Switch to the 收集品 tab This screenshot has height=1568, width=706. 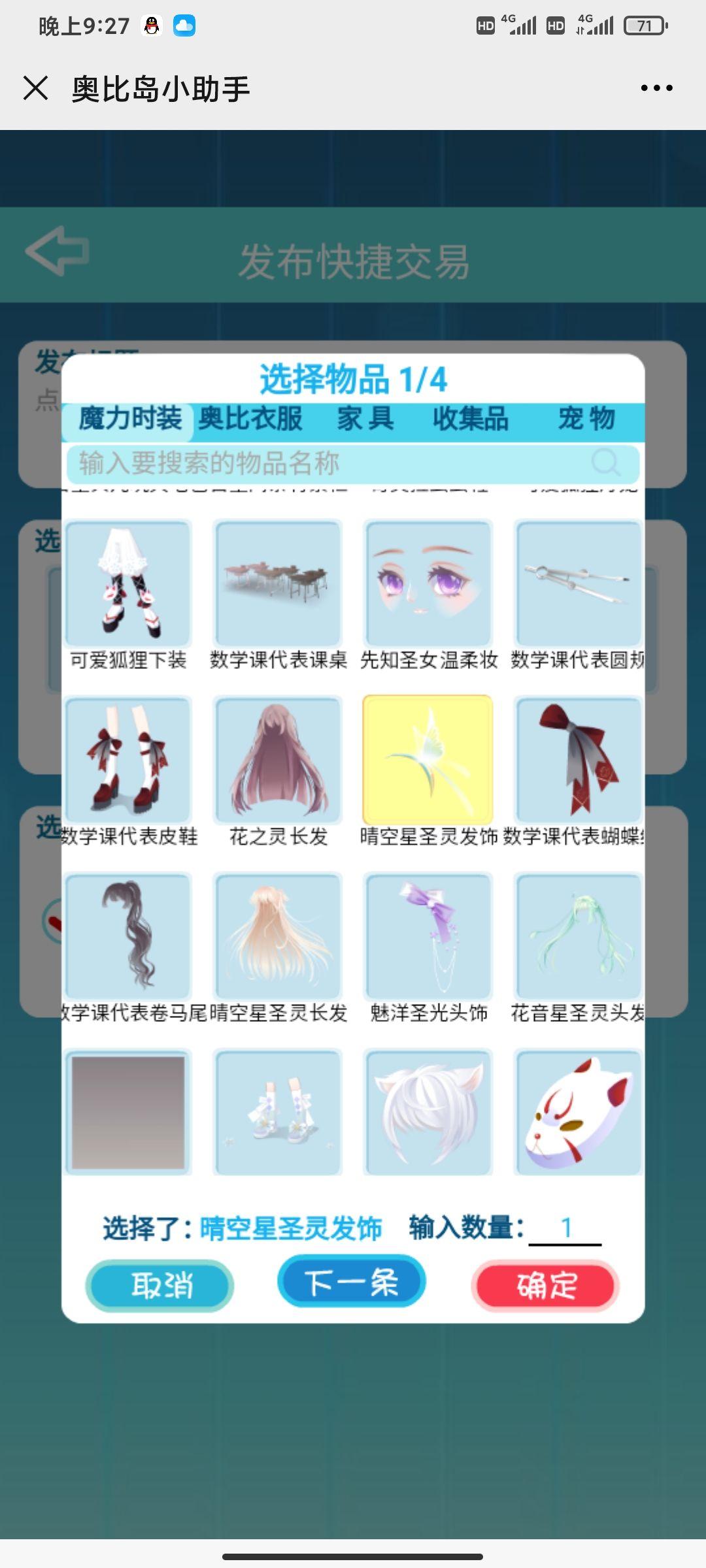471,419
